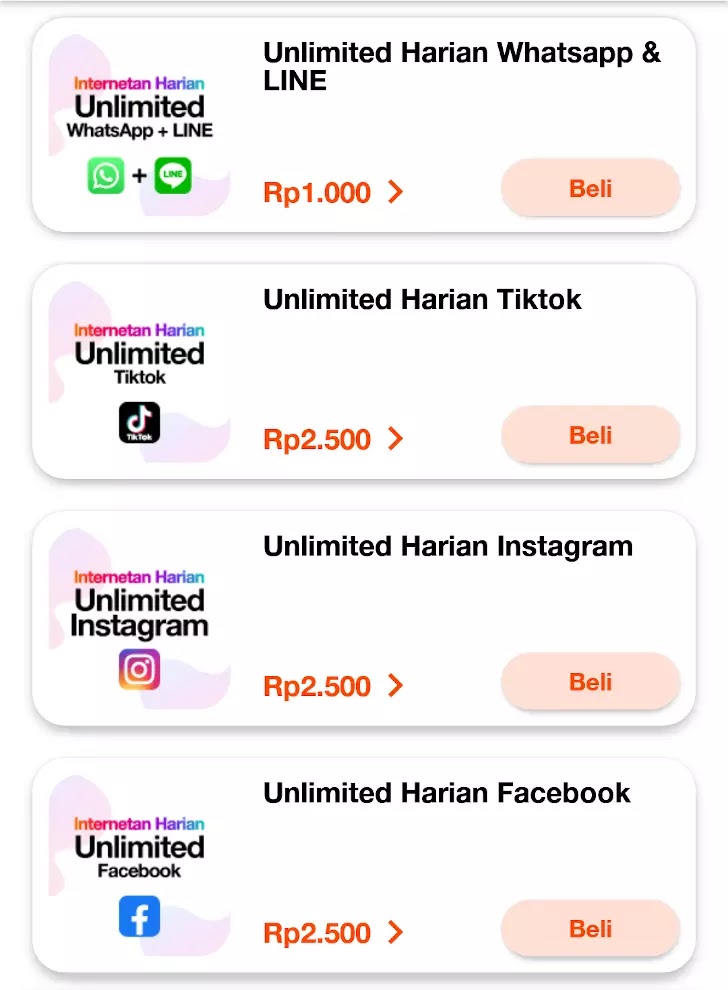Purchase Unlimited Harian Instagram with Beli
728x990 pixels.
pyautogui.click(x=590, y=682)
